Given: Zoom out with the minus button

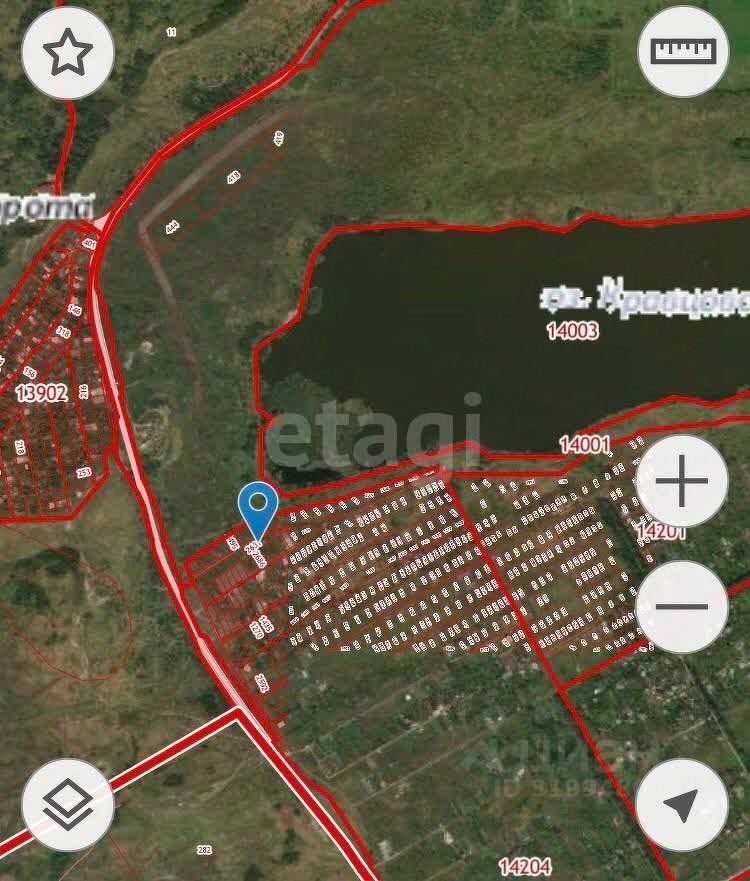Looking at the screenshot, I should coord(682,607).
